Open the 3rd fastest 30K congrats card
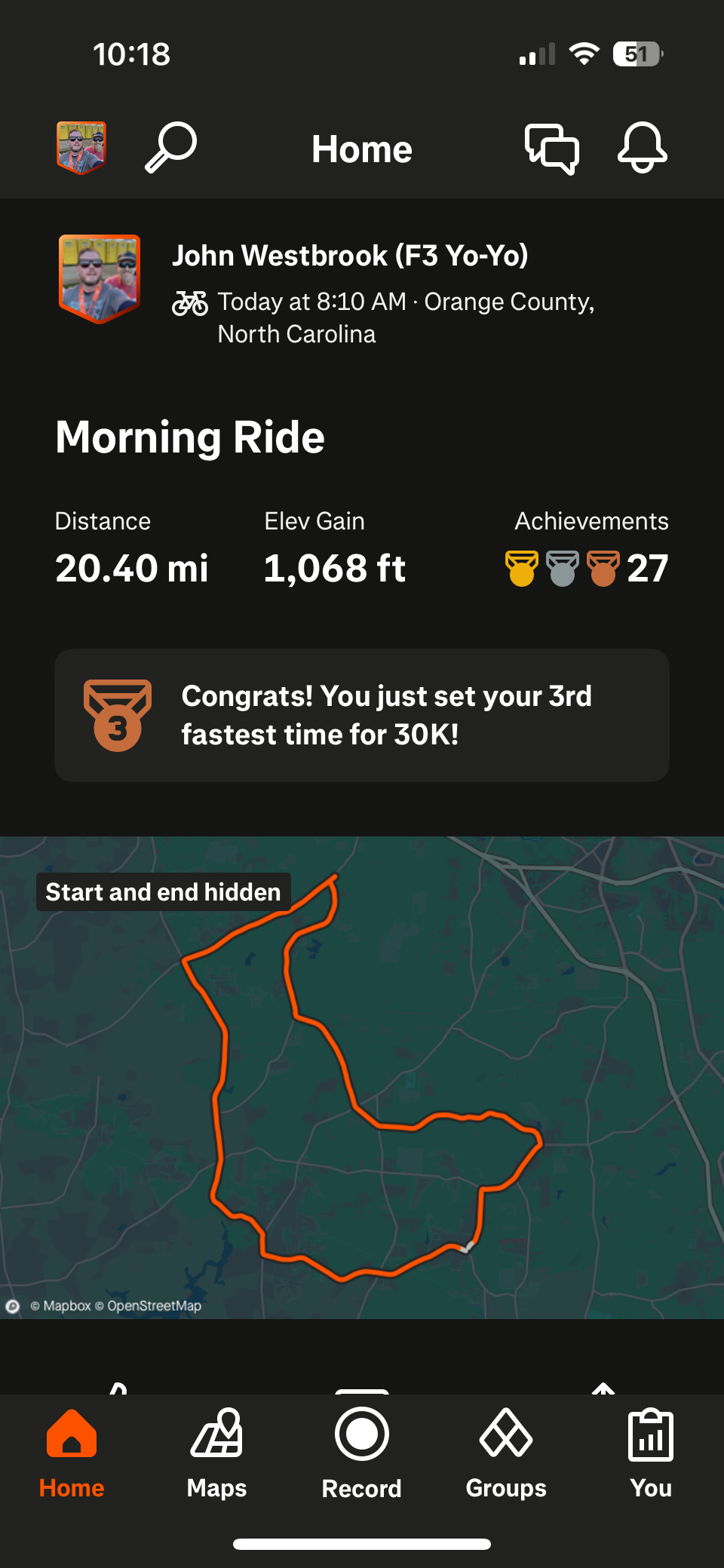 pos(362,715)
